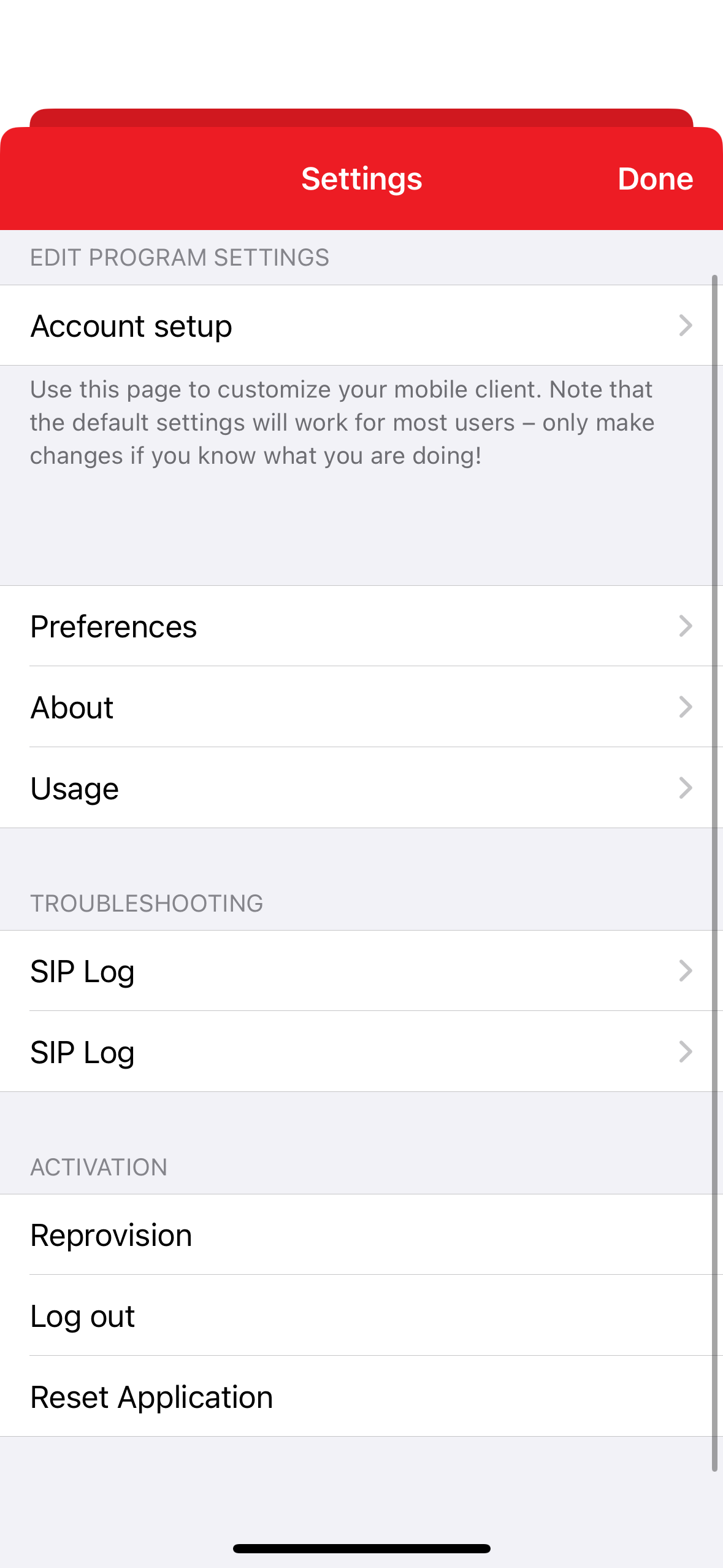Tap Reprovision under Activation
This screenshot has width=723, height=1568.
(245, 1234)
